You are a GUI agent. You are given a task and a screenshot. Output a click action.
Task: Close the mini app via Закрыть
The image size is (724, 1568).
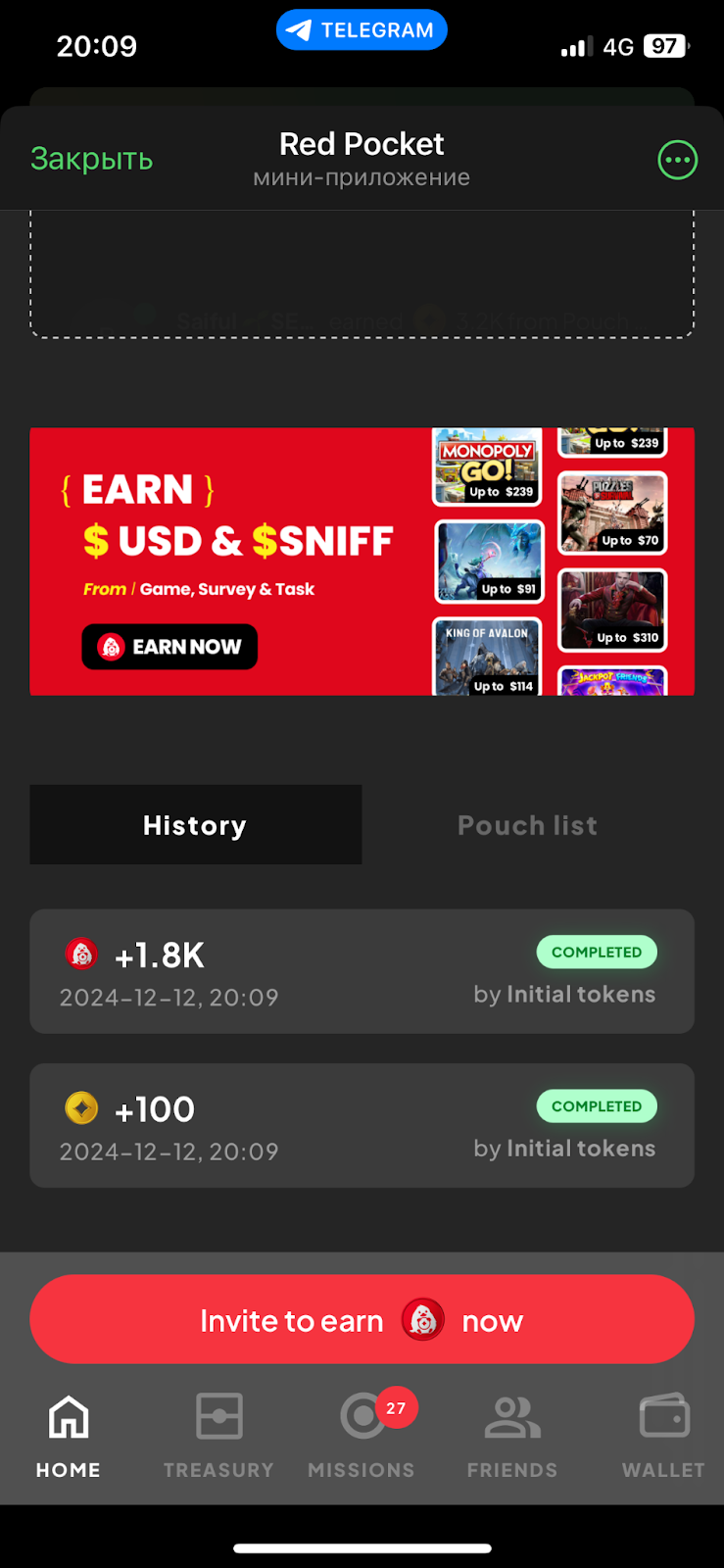(91, 159)
